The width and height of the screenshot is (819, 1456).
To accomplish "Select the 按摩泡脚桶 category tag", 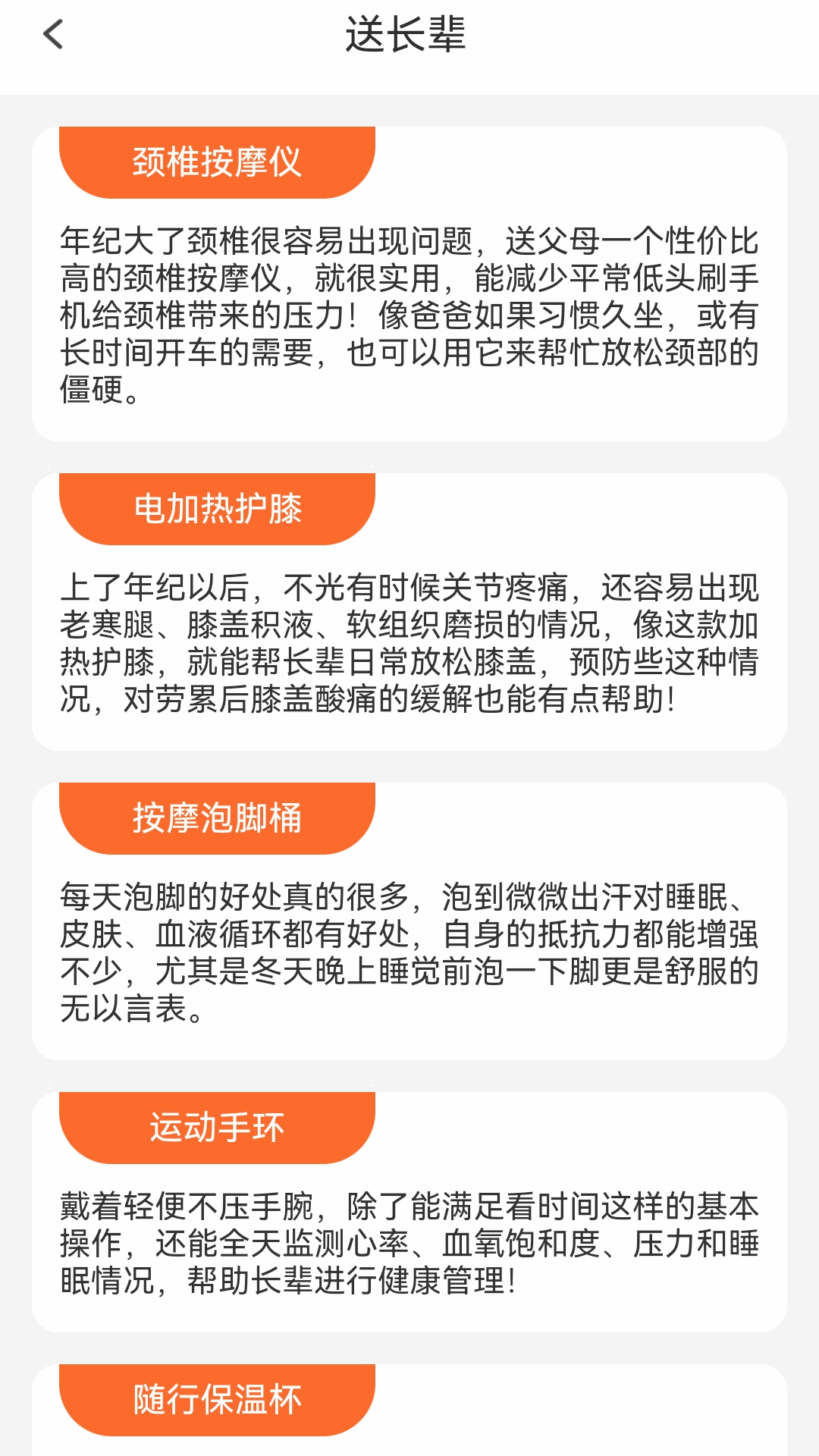I will 217,819.
